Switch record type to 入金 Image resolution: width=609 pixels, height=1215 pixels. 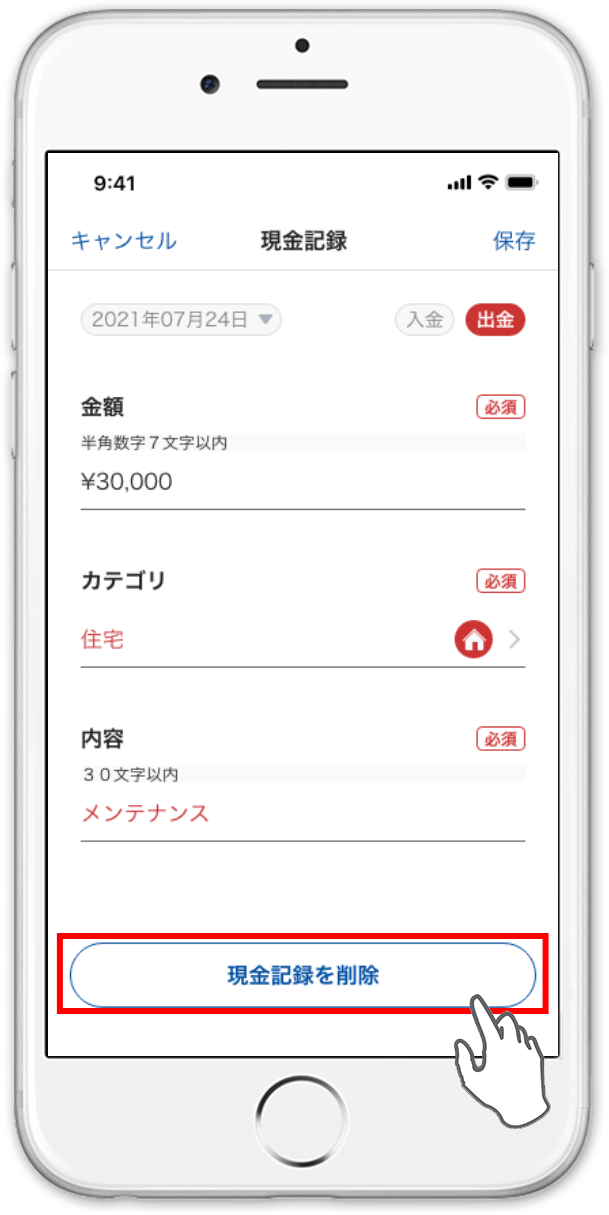pyautogui.click(x=424, y=320)
